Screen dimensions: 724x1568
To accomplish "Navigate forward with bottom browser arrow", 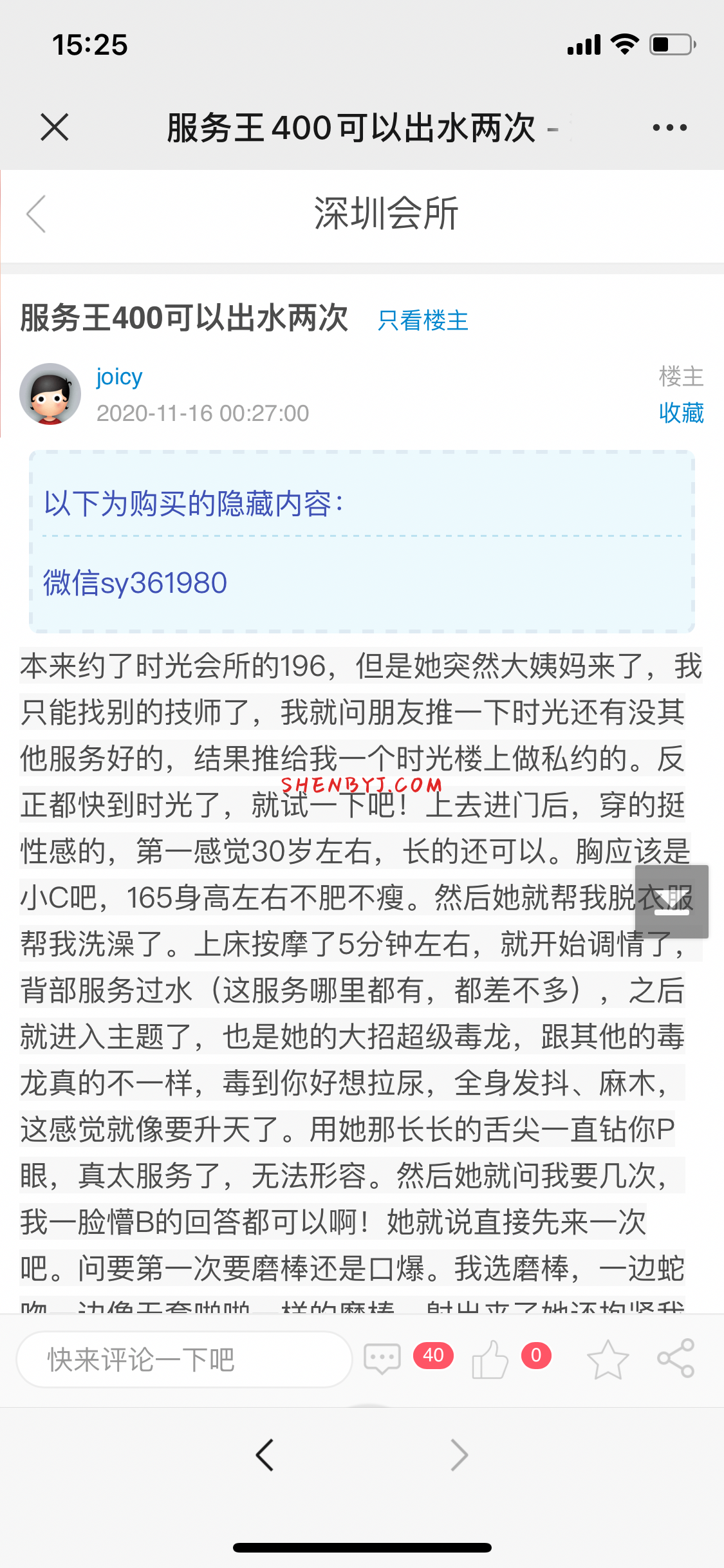I will 459,1455.
